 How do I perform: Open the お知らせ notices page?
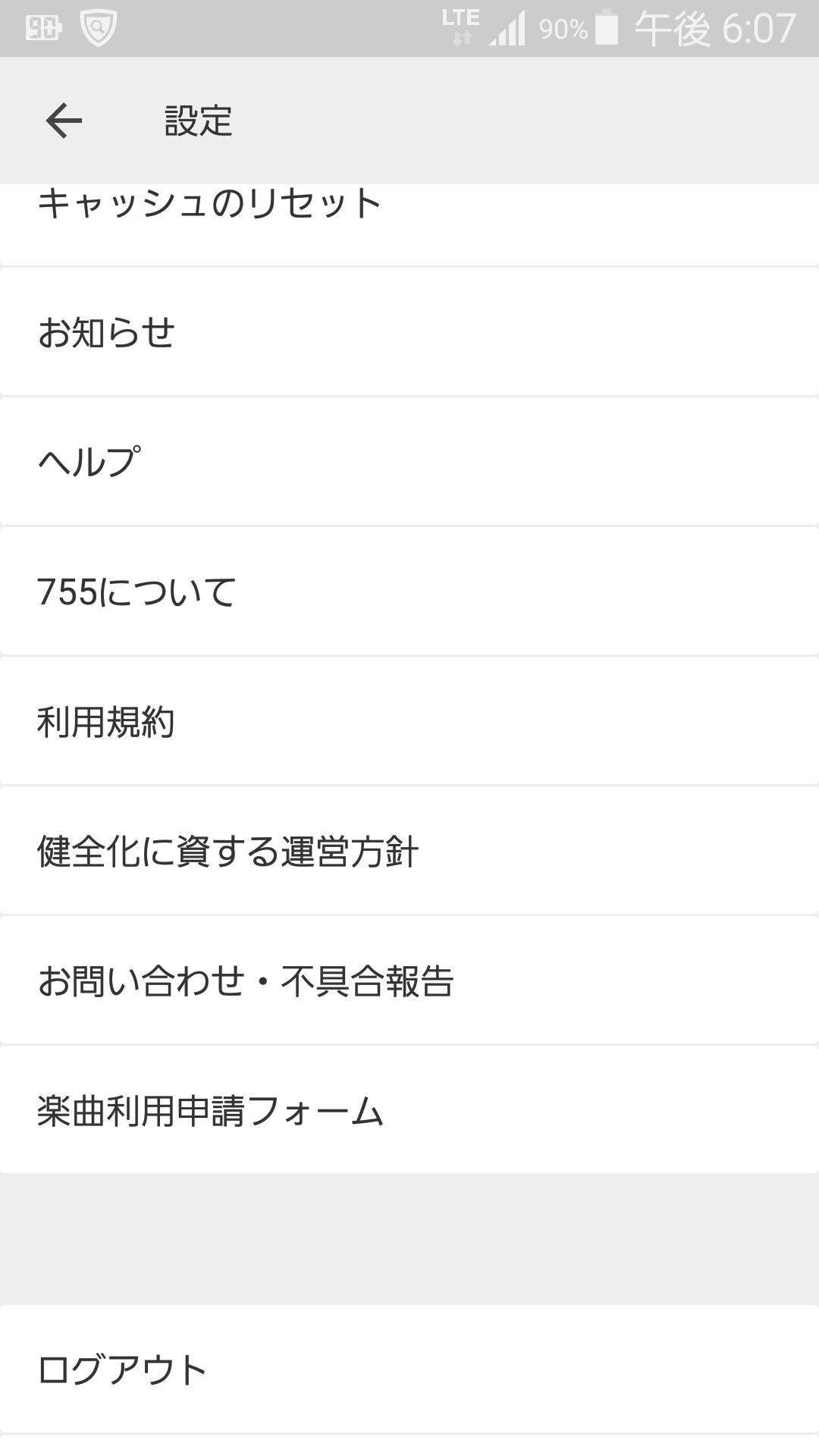coord(106,332)
